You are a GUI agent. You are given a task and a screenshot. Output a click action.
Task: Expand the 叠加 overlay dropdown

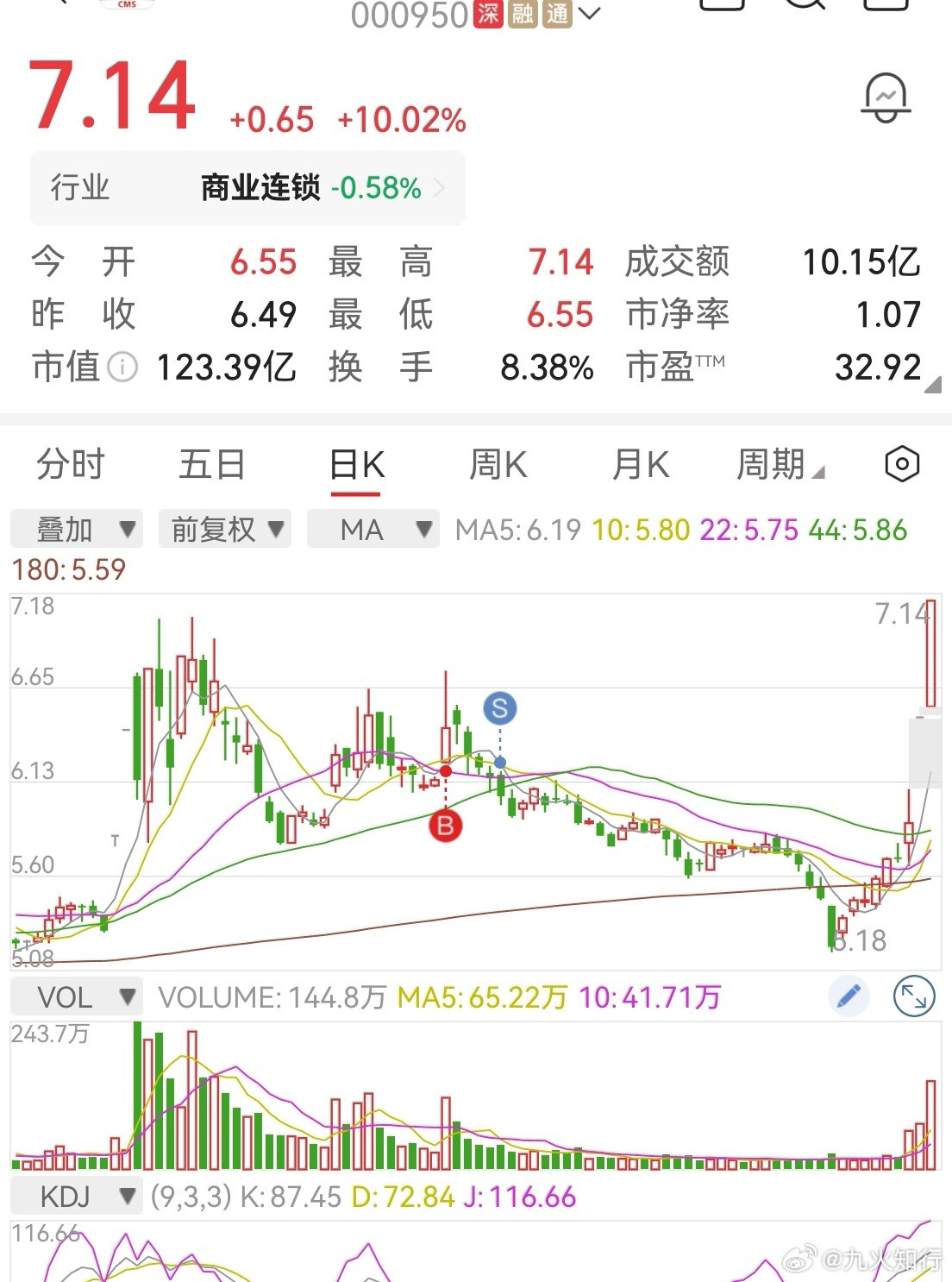tap(76, 529)
